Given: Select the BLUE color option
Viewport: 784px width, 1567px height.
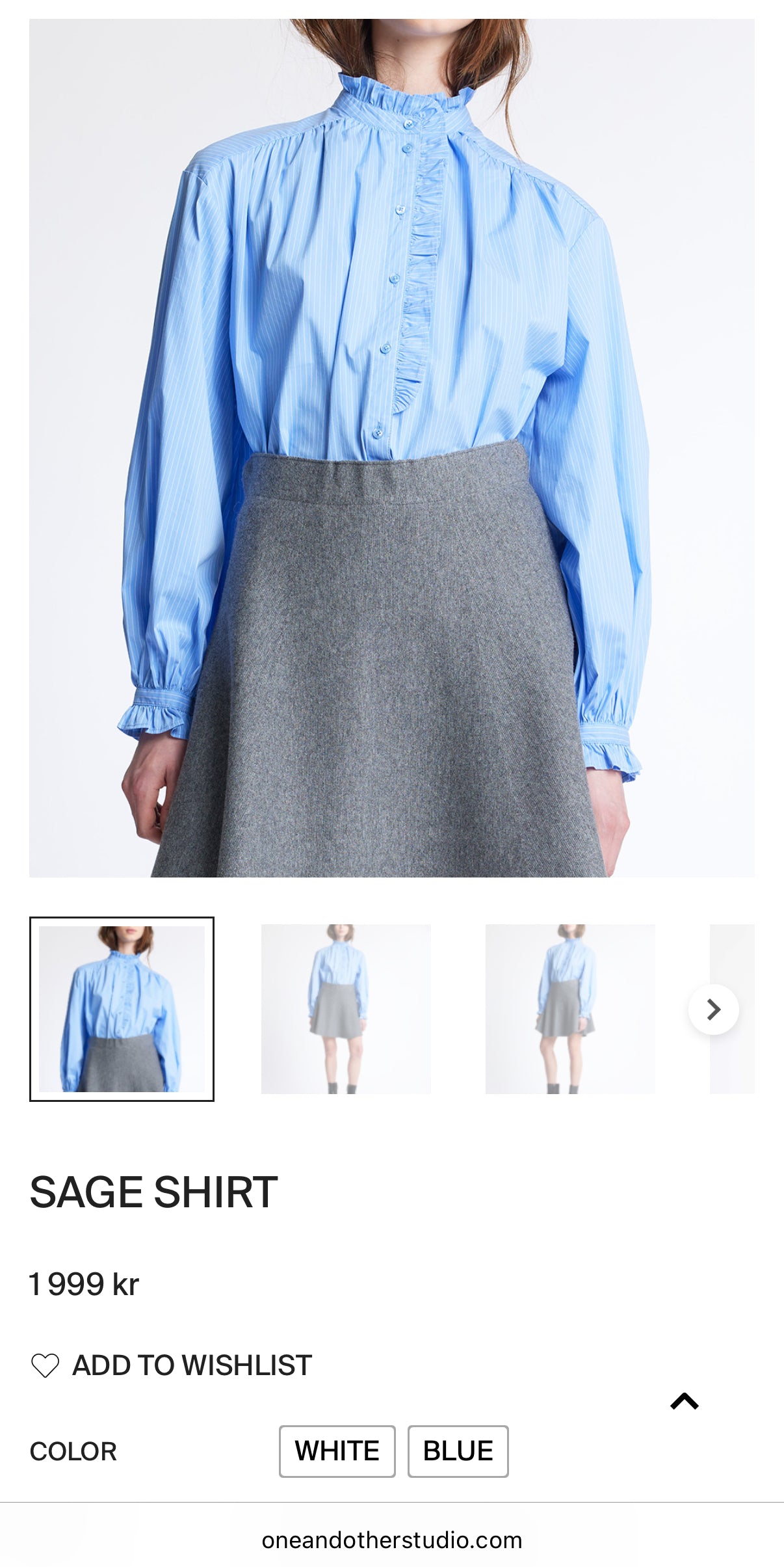Looking at the screenshot, I should 458,1451.
